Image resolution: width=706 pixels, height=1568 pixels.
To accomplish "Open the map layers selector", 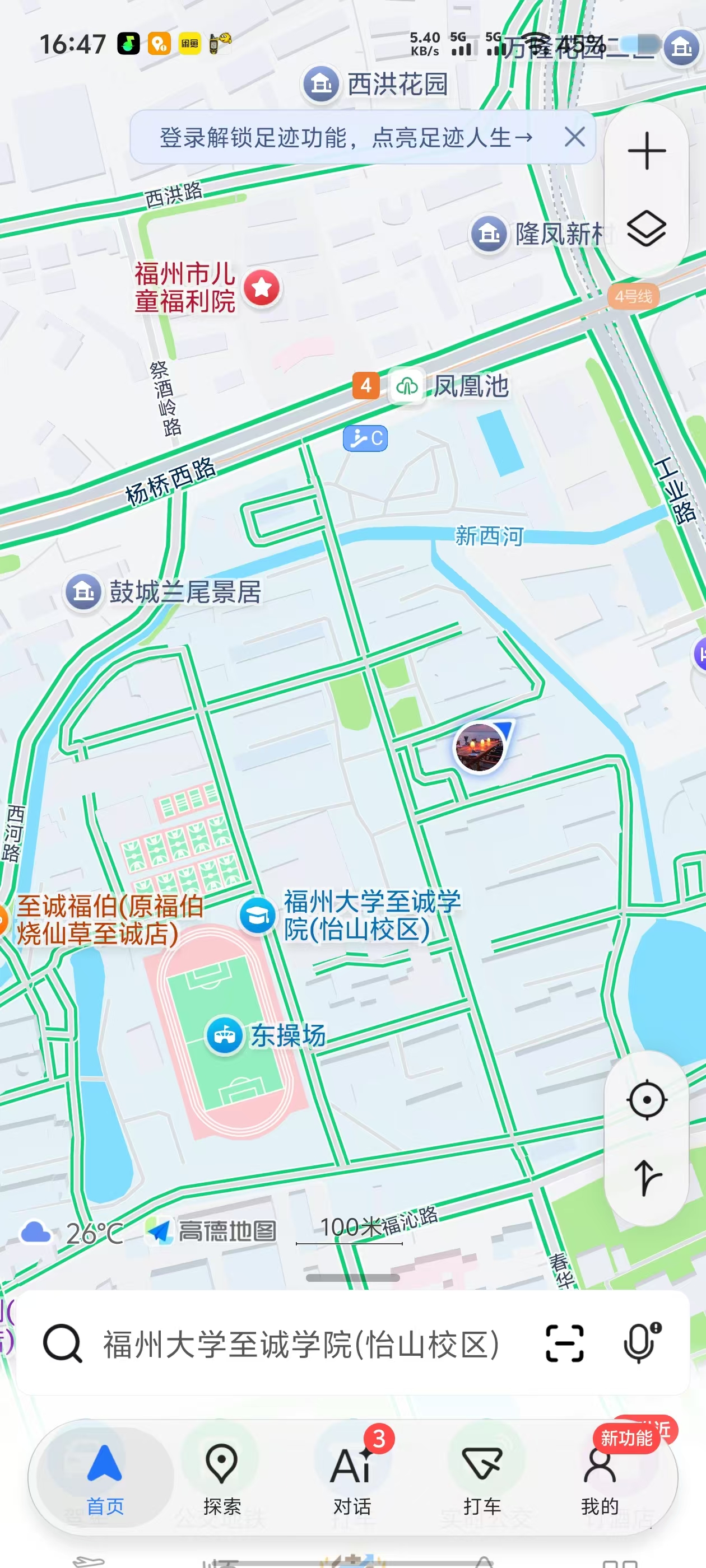I will [x=646, y=229].
